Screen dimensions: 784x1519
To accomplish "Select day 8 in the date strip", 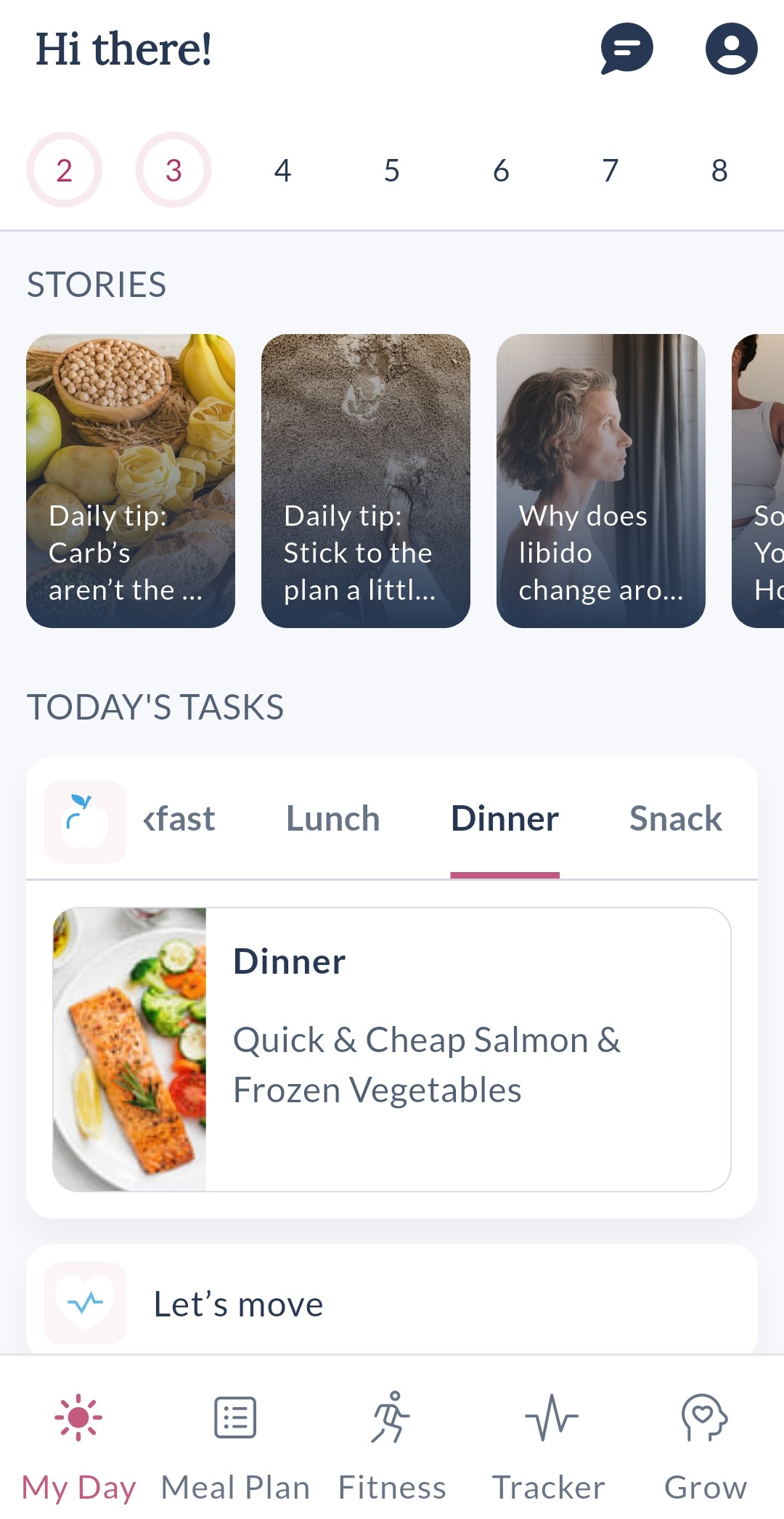I will [x=719, y=170].
